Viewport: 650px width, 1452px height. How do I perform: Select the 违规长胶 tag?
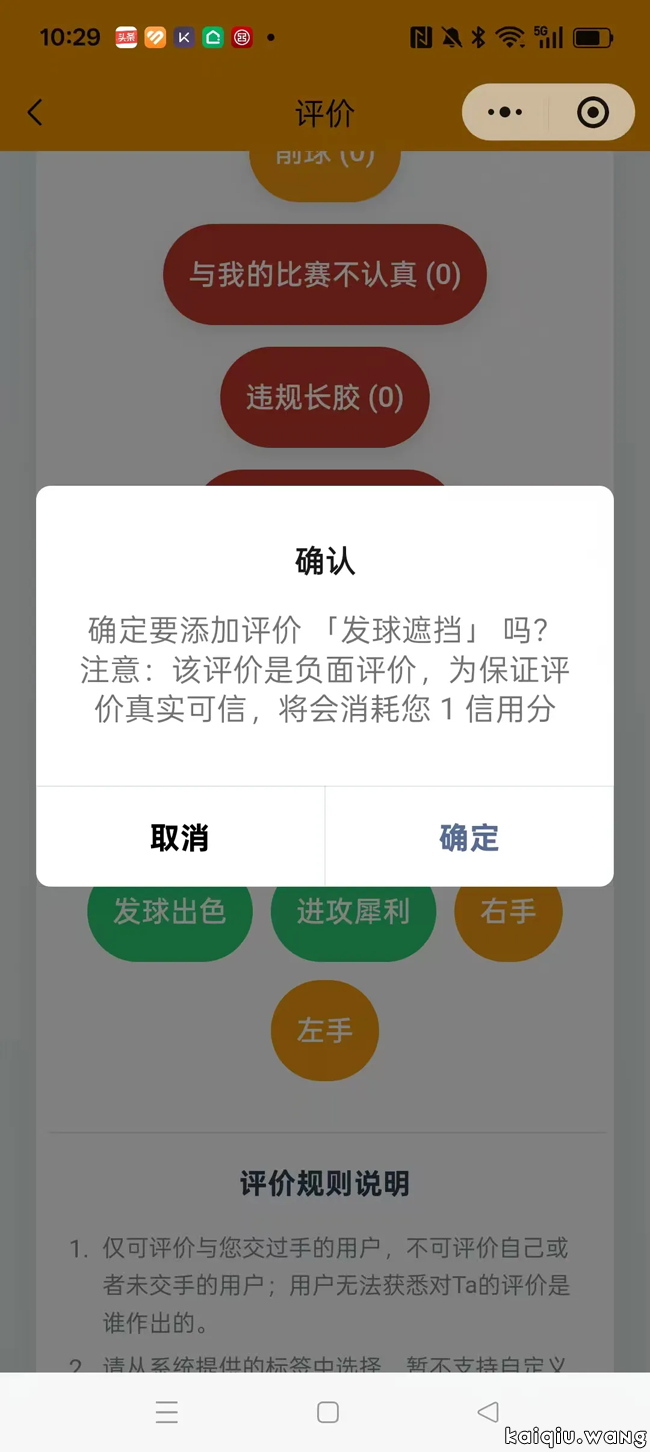[325, 397]
